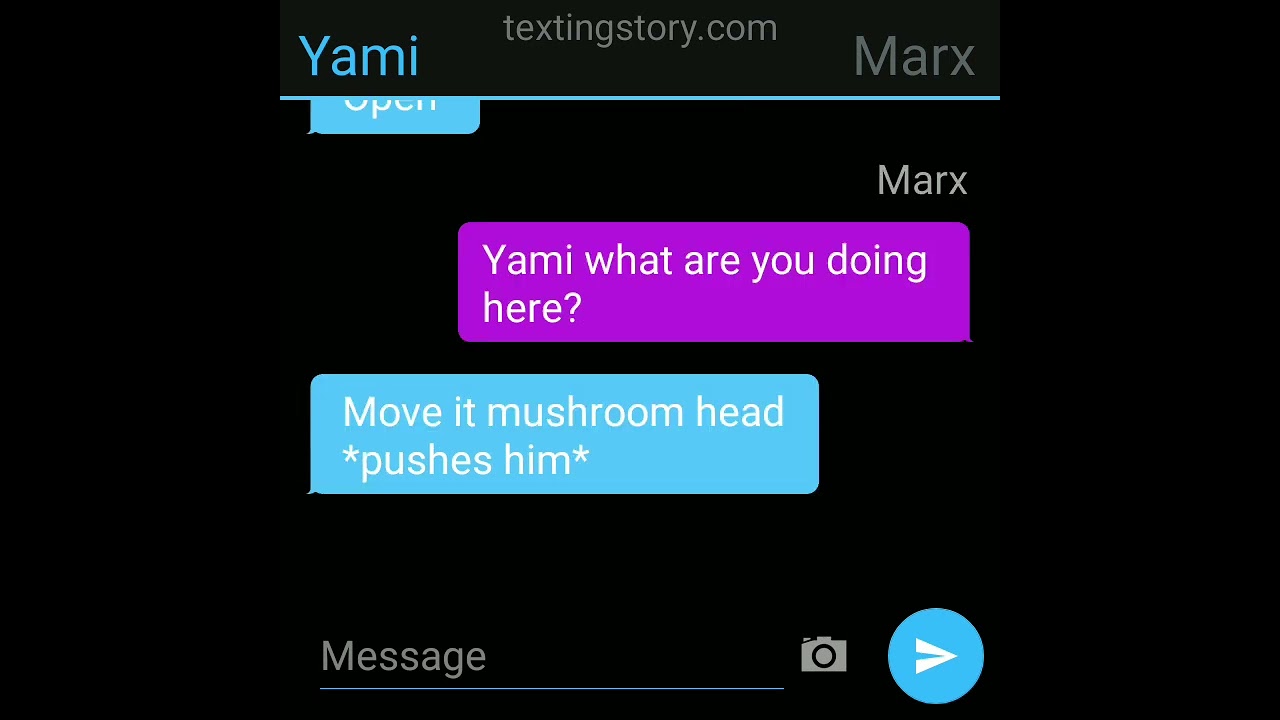
Task: Send the message with the arrow button
Action: click(x=935, y=656)
